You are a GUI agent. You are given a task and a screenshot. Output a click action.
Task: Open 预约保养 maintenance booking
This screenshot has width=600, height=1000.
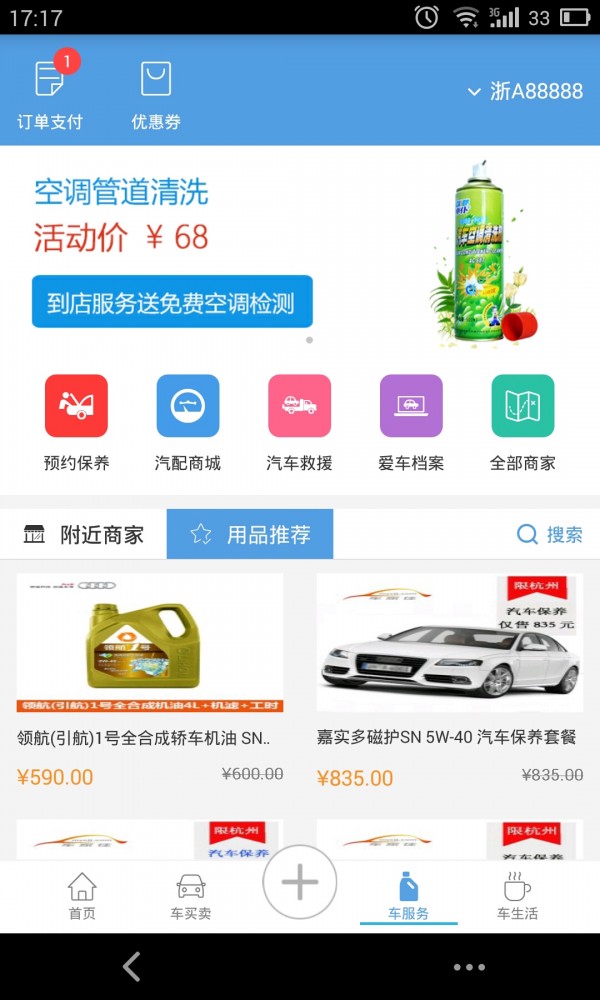tap(76, 422)
